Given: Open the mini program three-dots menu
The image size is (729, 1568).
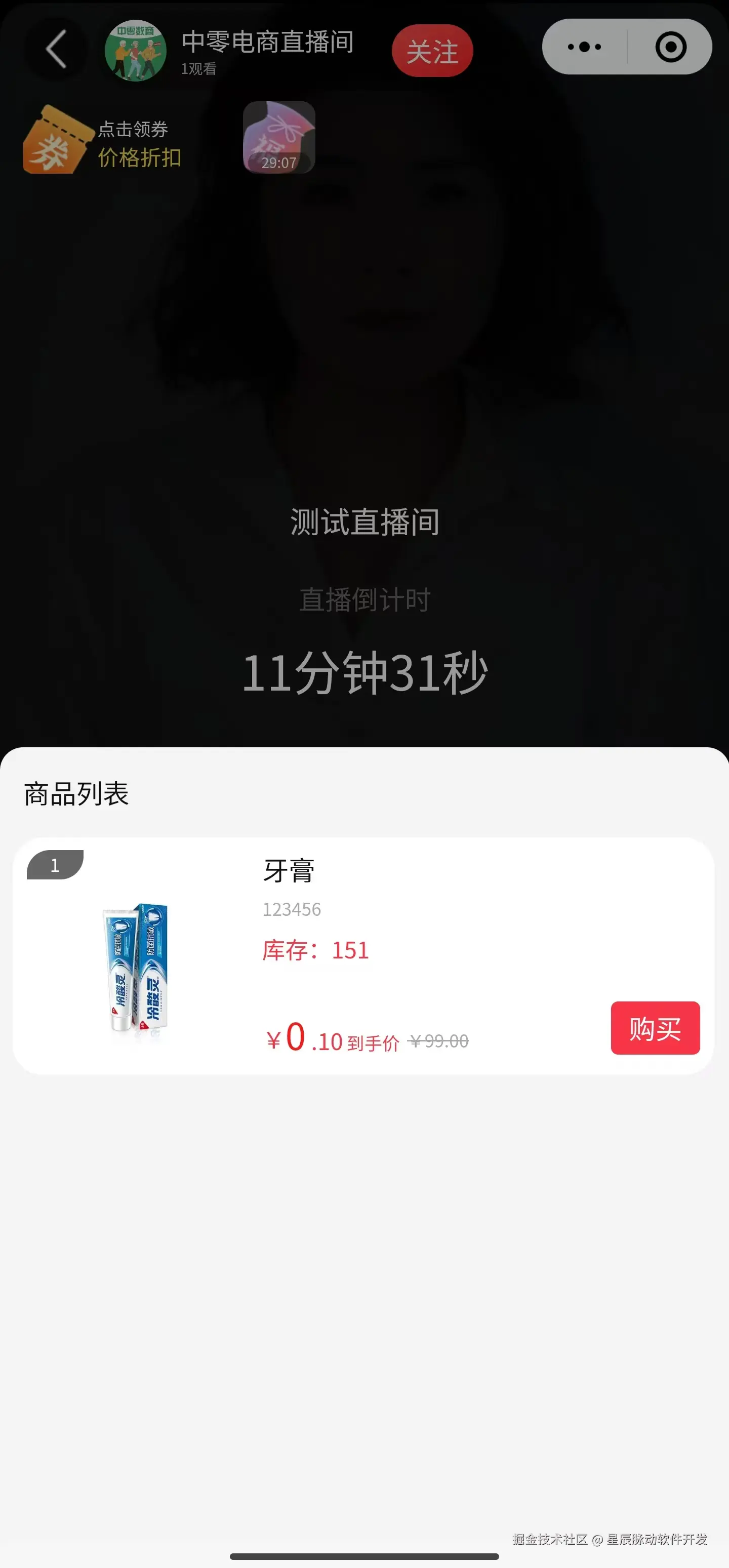Looking at the screenshot, I should (x=584, y=47).
